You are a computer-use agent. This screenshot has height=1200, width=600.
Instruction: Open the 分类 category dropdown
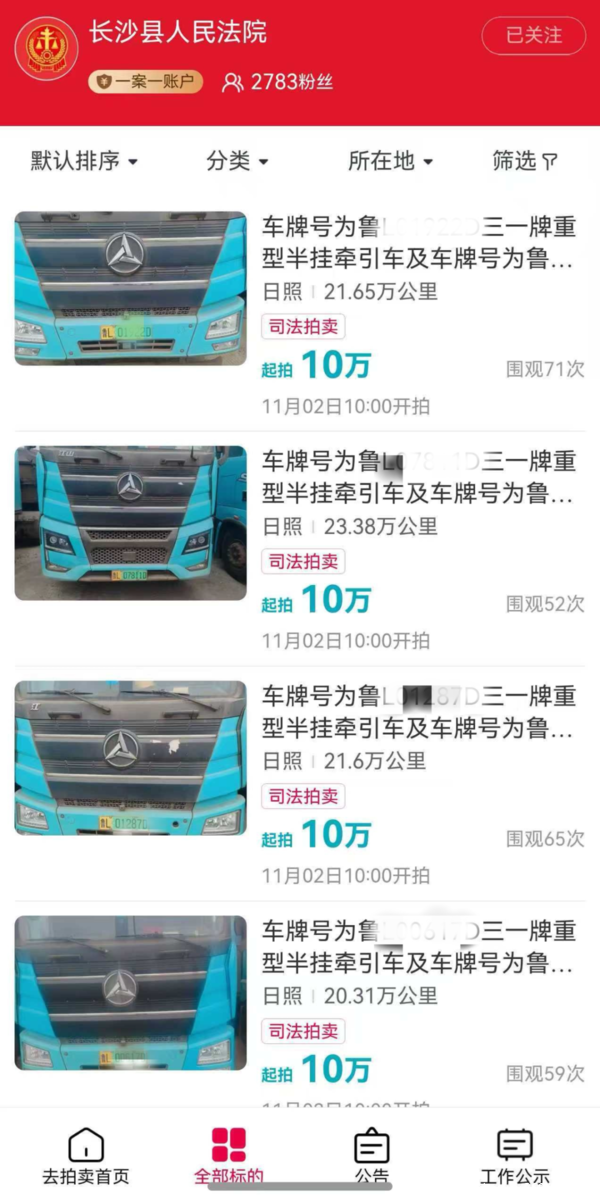tap(238, 161)
